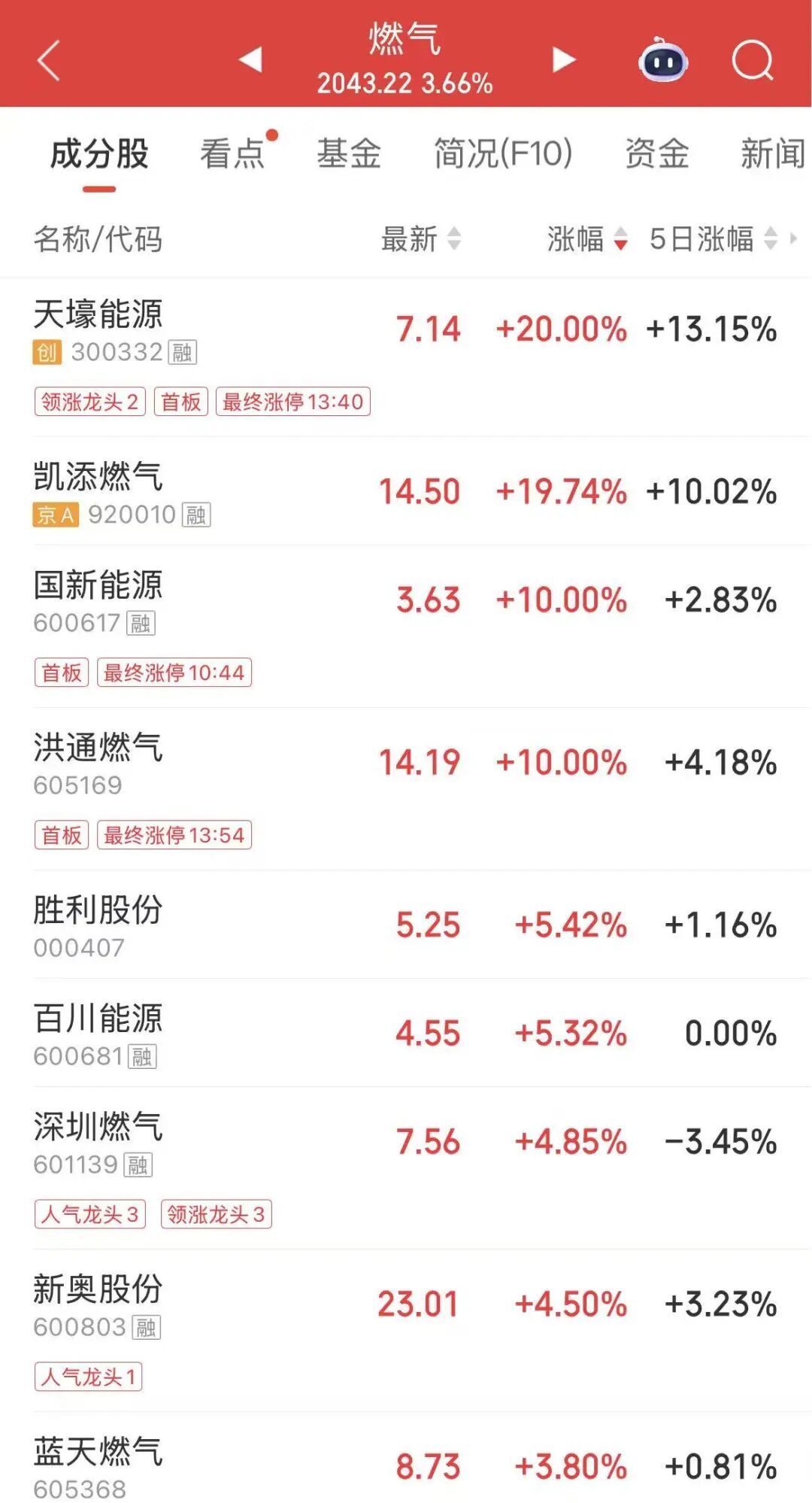Open 凯添燃气 stock details

pyautogui.click(x=98, y=477)
